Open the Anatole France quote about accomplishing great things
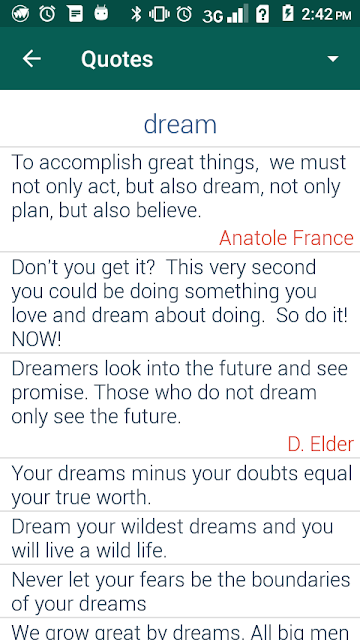Image resolution: width=360 pixels, height=640 pixels. [180, 200]
